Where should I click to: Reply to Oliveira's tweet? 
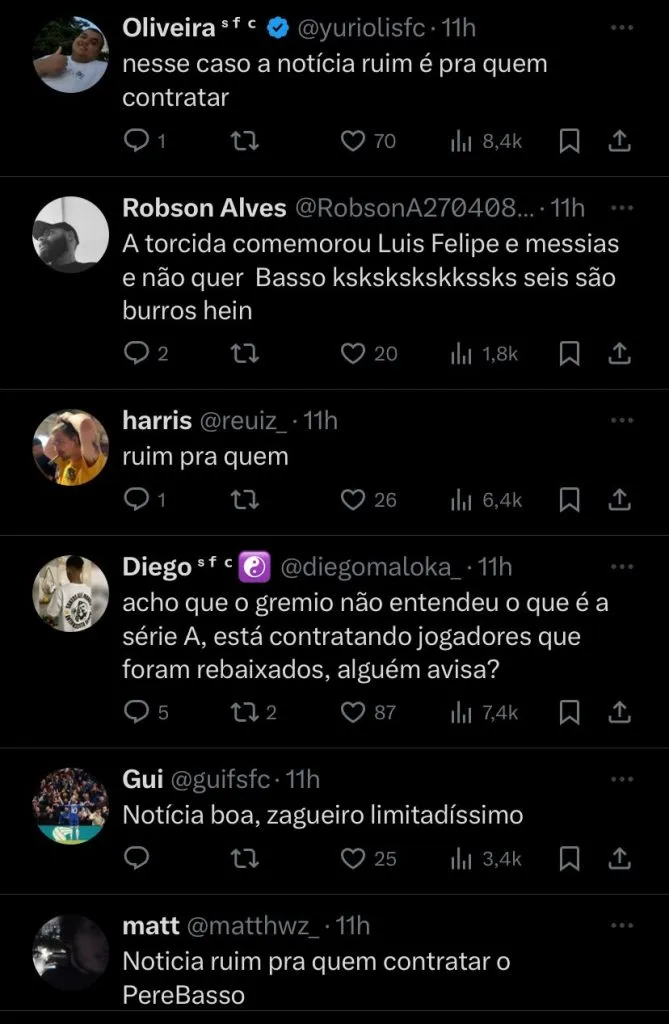(x=135, y=142)
